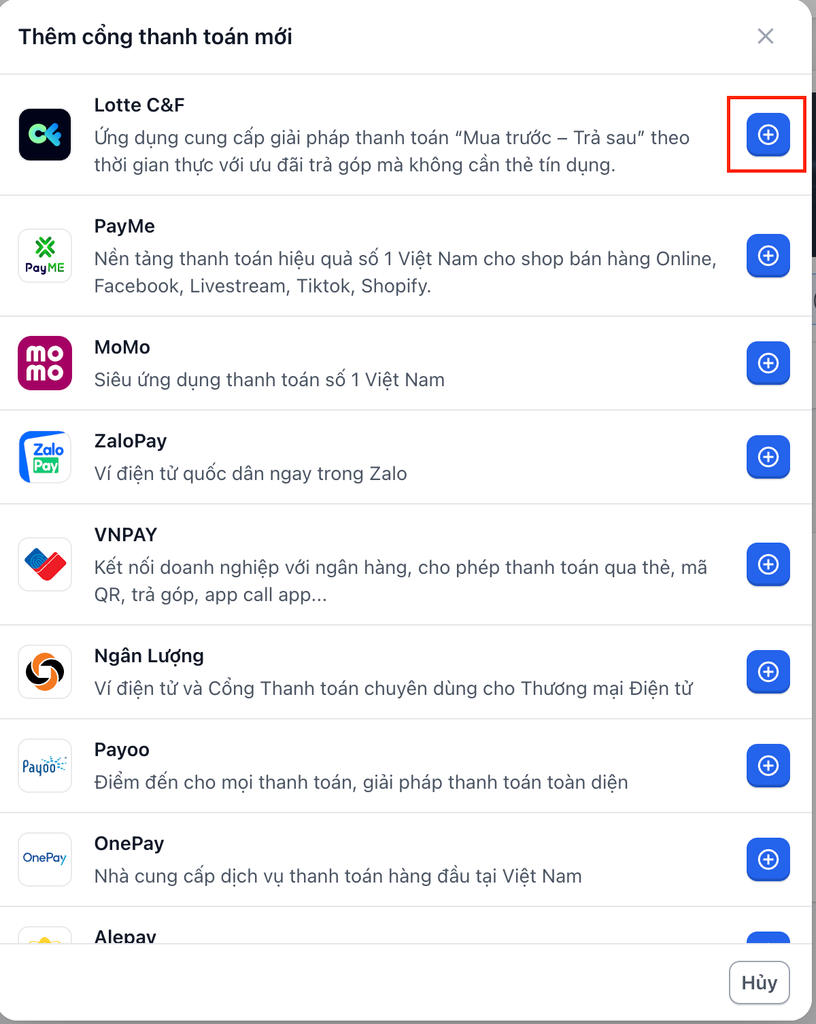Tap the Hủy cancel button
Image resolution: width=816 pixels, height=1024 pixels.
click(759, 982)
